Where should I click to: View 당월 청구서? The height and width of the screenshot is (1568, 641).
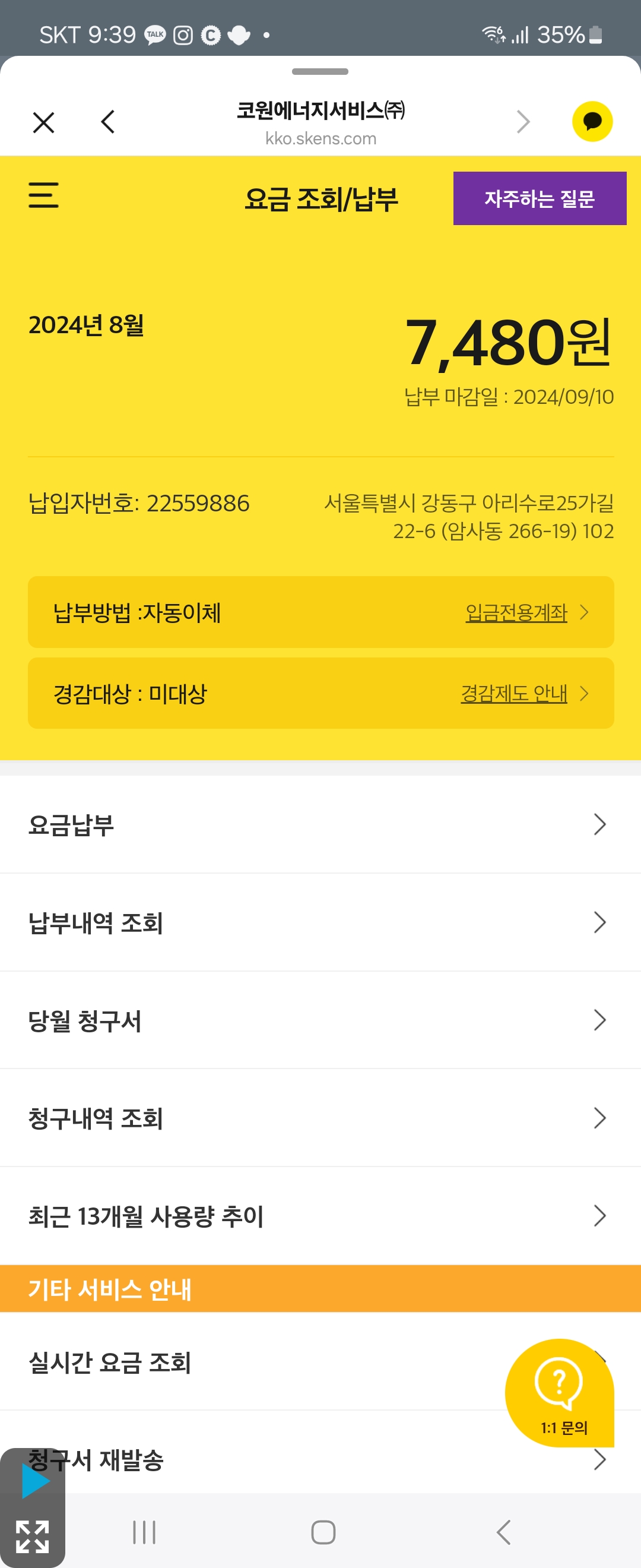[x=320, y=1021]
